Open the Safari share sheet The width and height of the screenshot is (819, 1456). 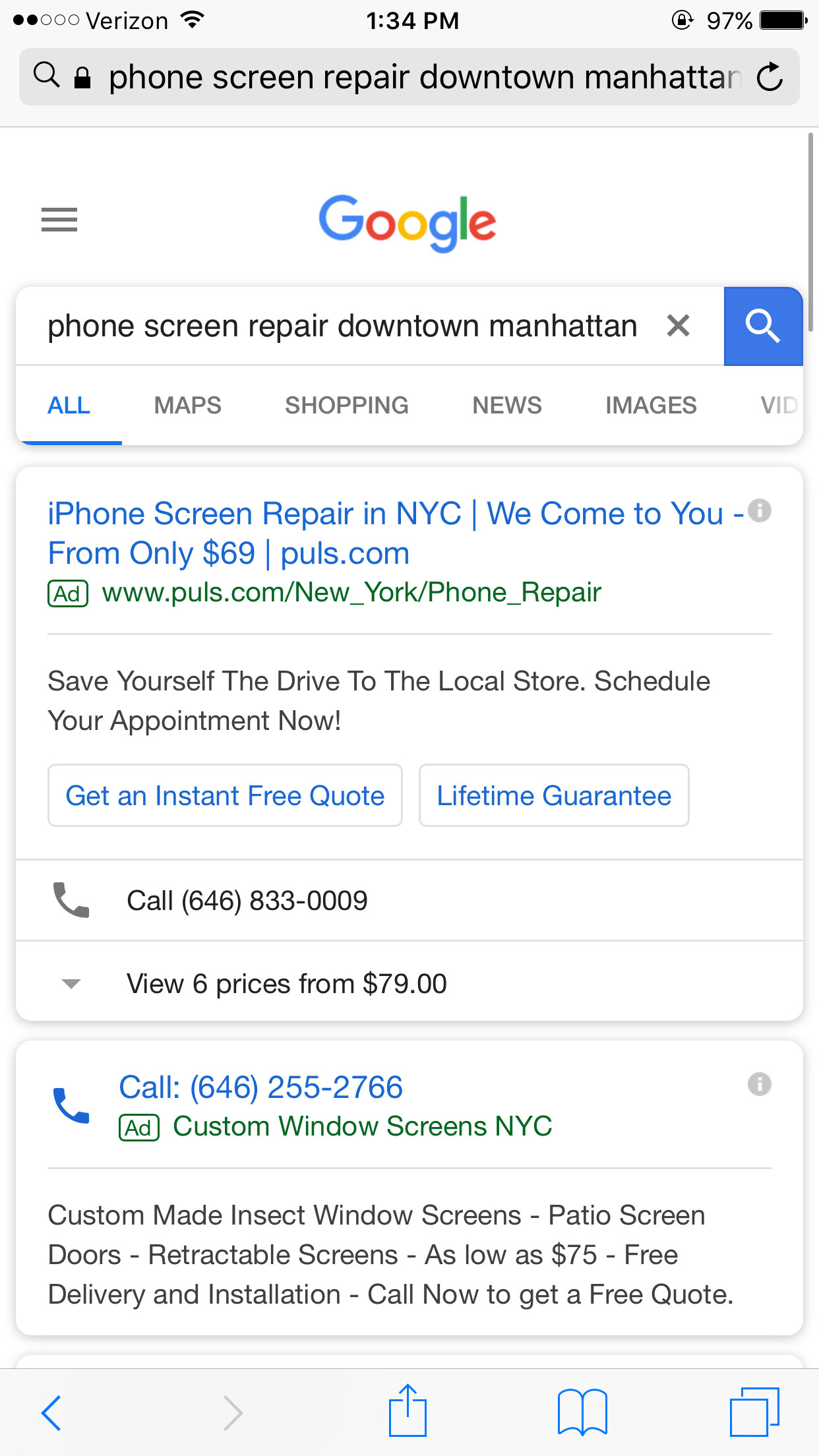[408, 1410]
